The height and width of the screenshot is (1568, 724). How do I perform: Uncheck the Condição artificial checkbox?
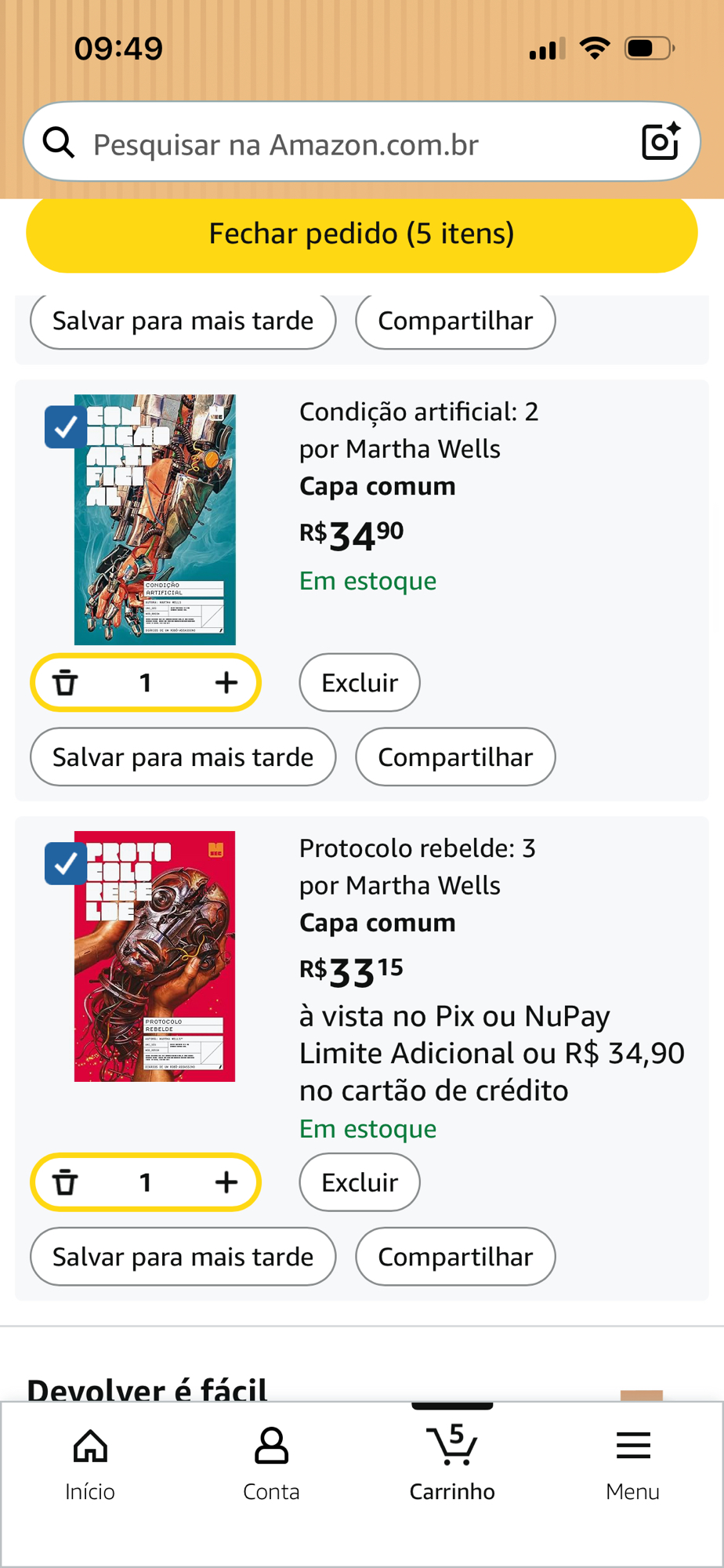tap(65, 427)
